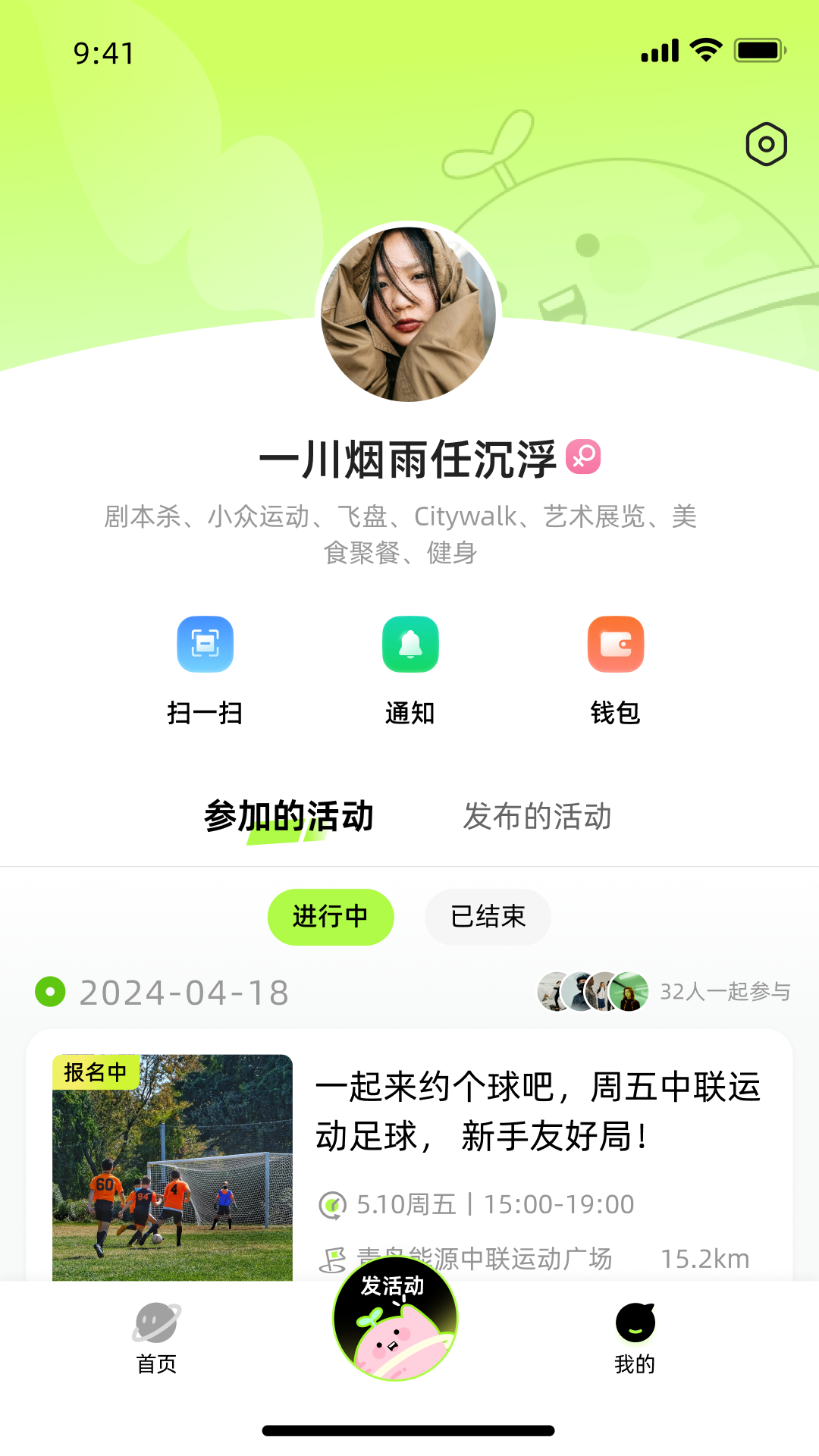Switch to 发布的活动 tab
Screen dimensions: 819x1456
(537, 817)
